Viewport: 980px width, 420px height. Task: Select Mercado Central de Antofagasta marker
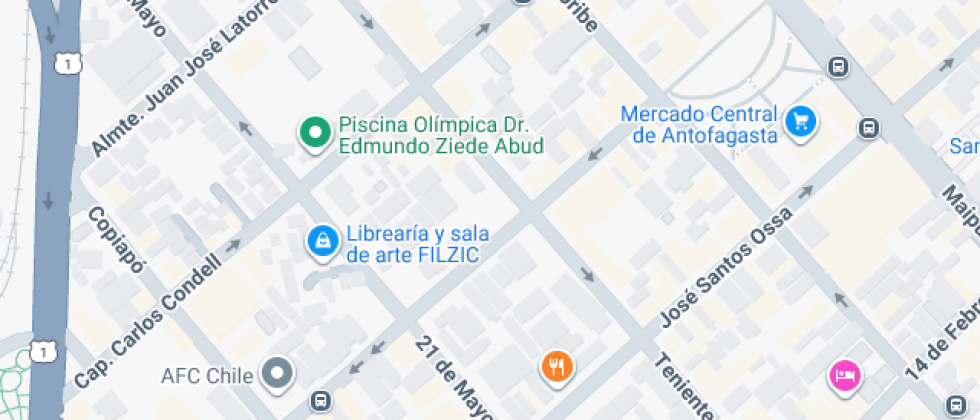coord(800,122)
